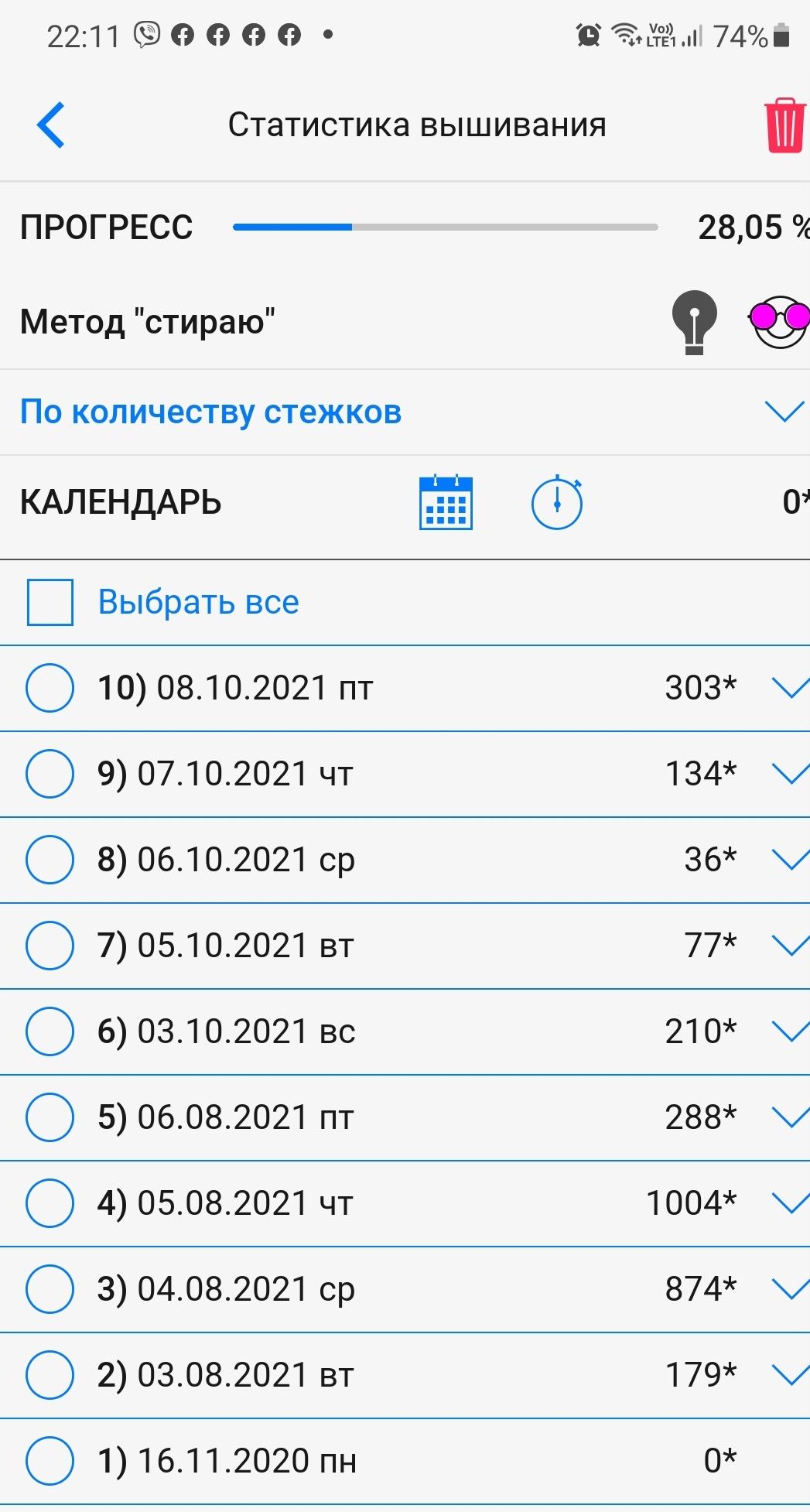Expand the 08.10.2021 пт entry
Viewport: 810px width, 1512px height.
(x=790, y=687)
